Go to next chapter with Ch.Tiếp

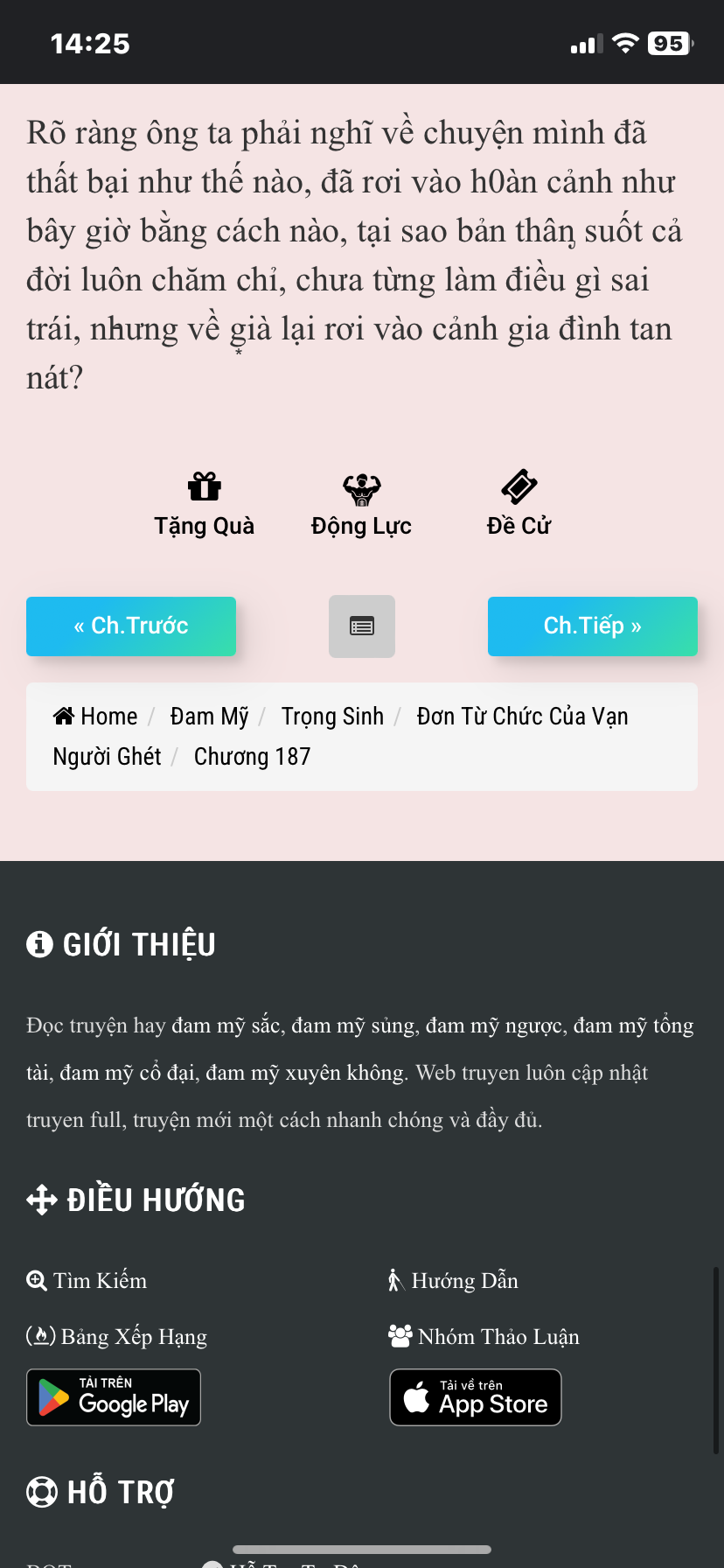click(592, 626)
